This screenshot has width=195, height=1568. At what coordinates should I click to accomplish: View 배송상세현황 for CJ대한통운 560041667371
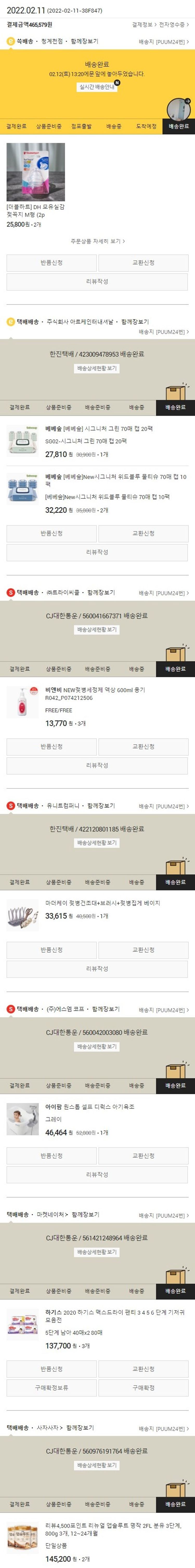[x=97, y=629]
